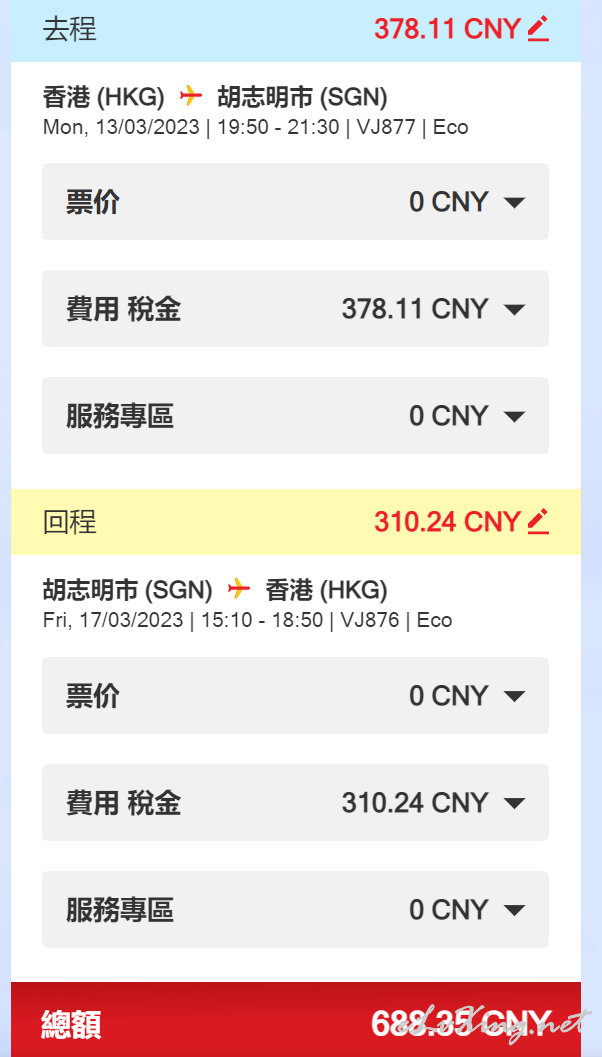Expand 服務專區 under the outbound flight
Viewport: 602px width, 1057px height.
tap(295, 416)
